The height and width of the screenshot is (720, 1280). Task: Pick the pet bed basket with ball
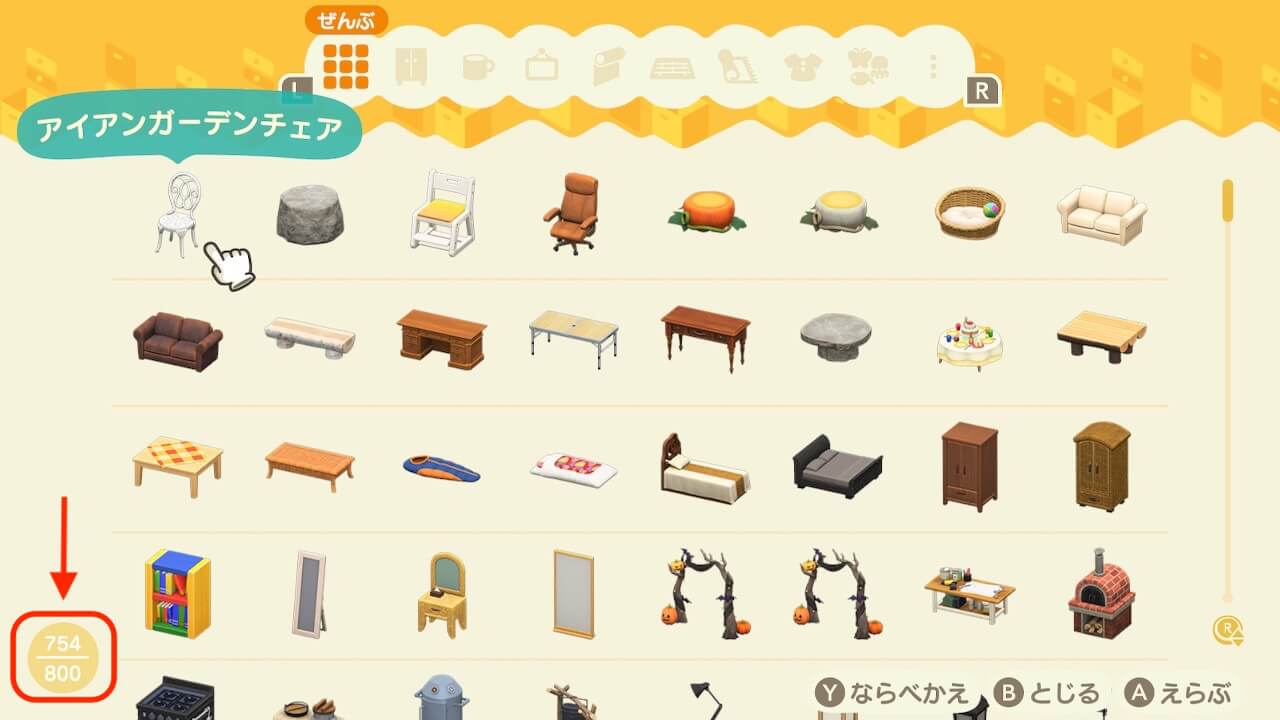pyautogui.click(x=969, y=213)
